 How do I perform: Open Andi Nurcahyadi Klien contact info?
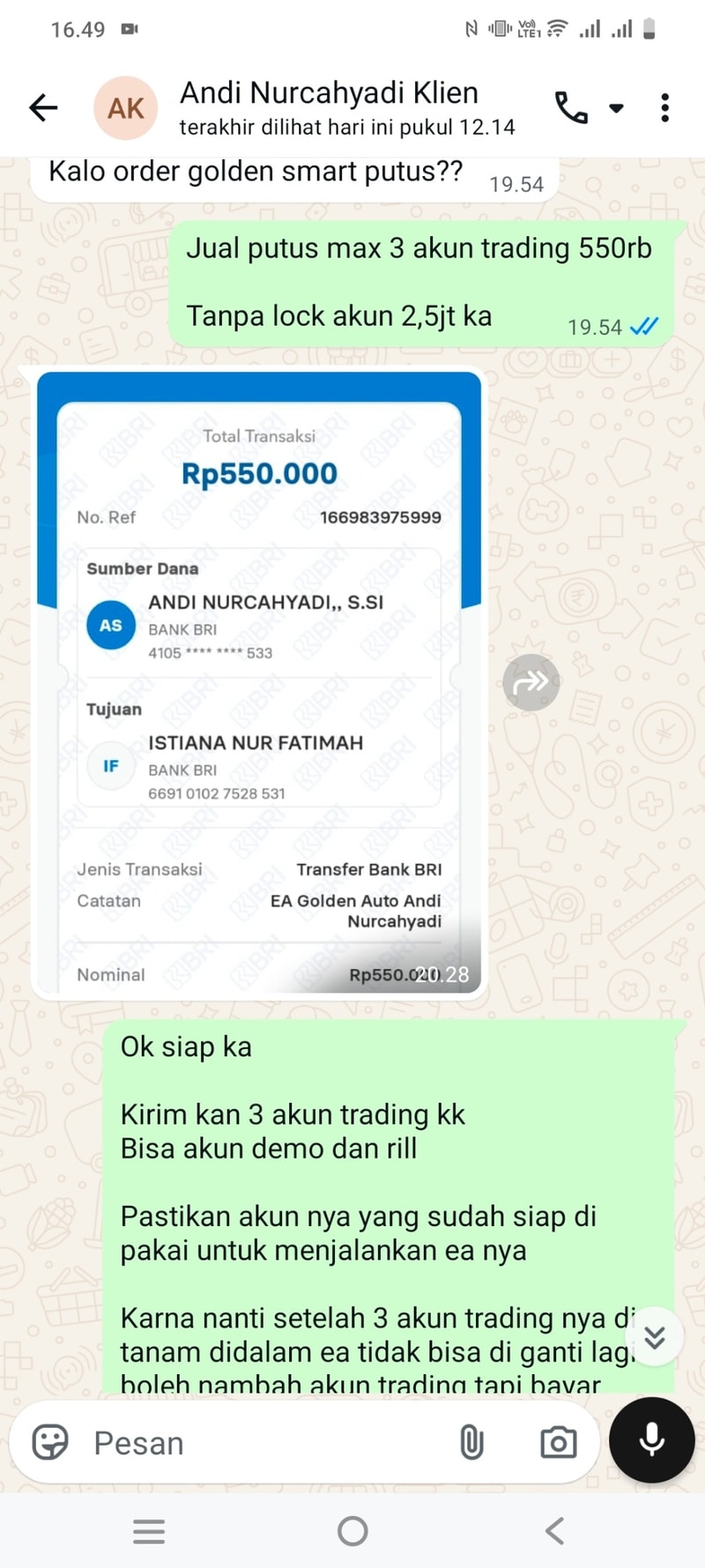347,107
